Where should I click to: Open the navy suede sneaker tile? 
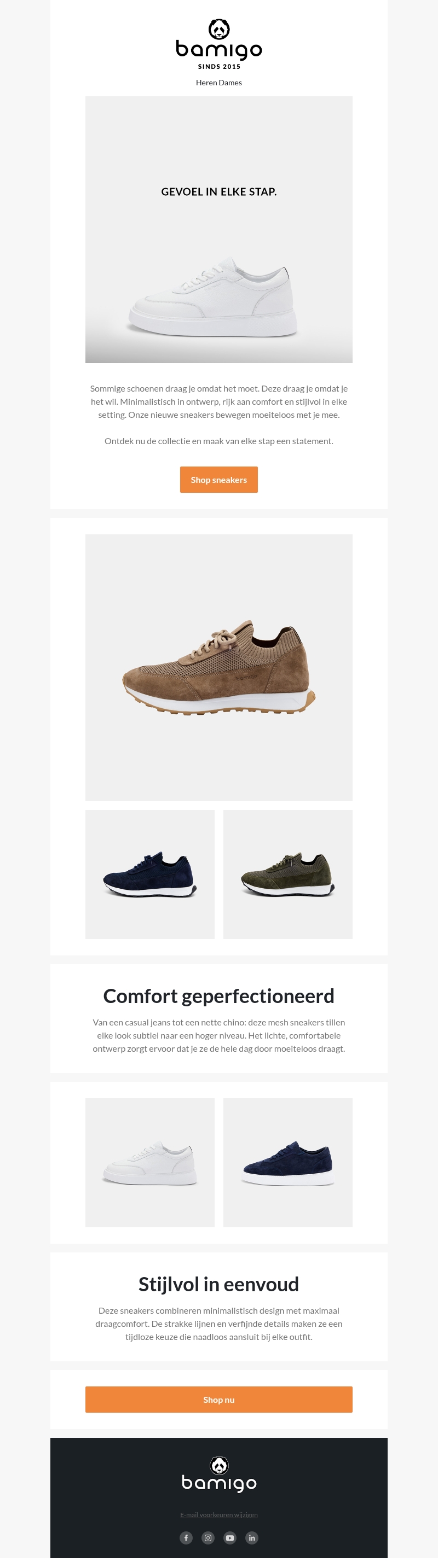pyautogui.click(x=287, y=1163)
